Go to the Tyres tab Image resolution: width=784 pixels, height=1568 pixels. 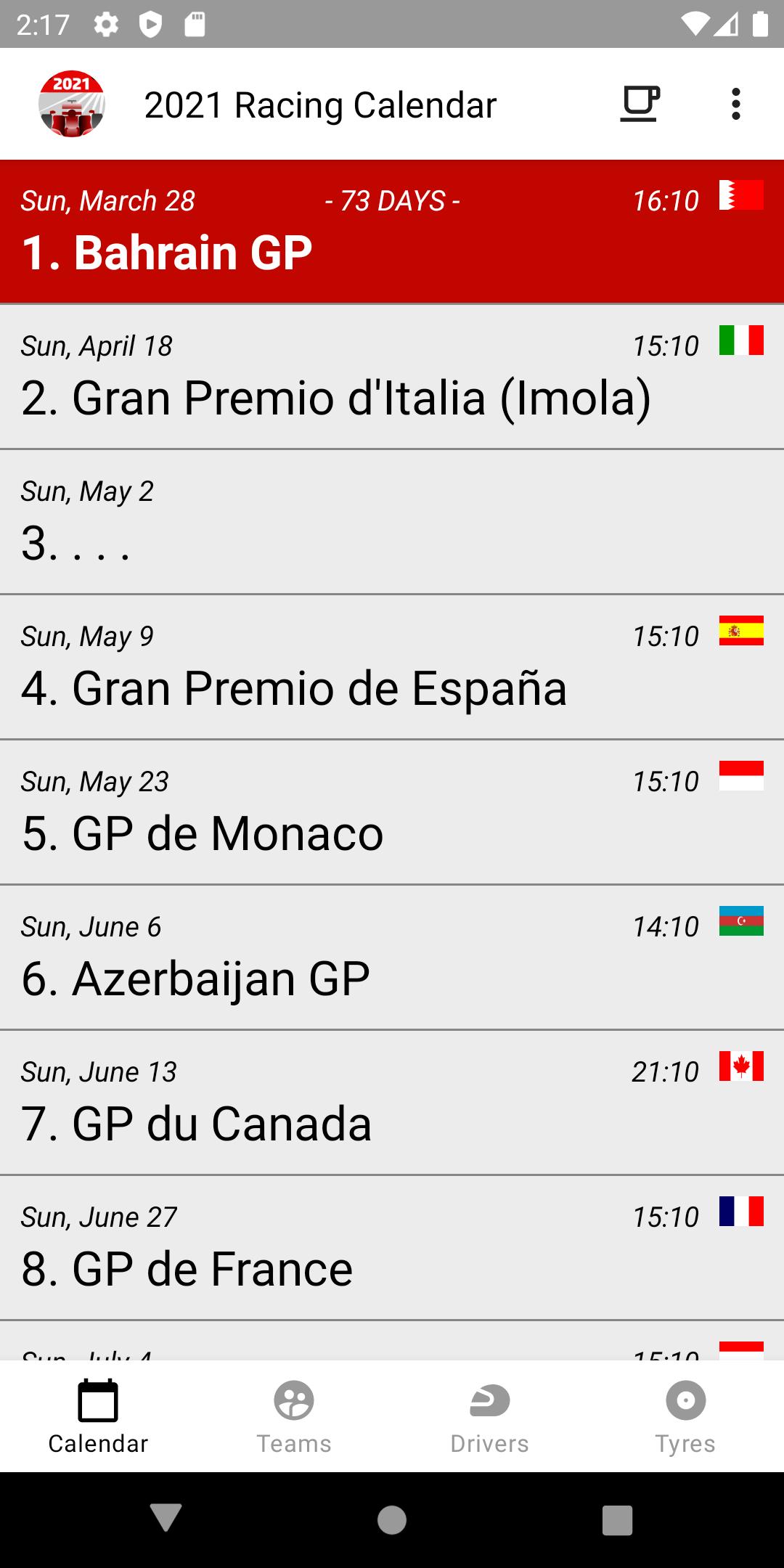[x=686, y=1416]
